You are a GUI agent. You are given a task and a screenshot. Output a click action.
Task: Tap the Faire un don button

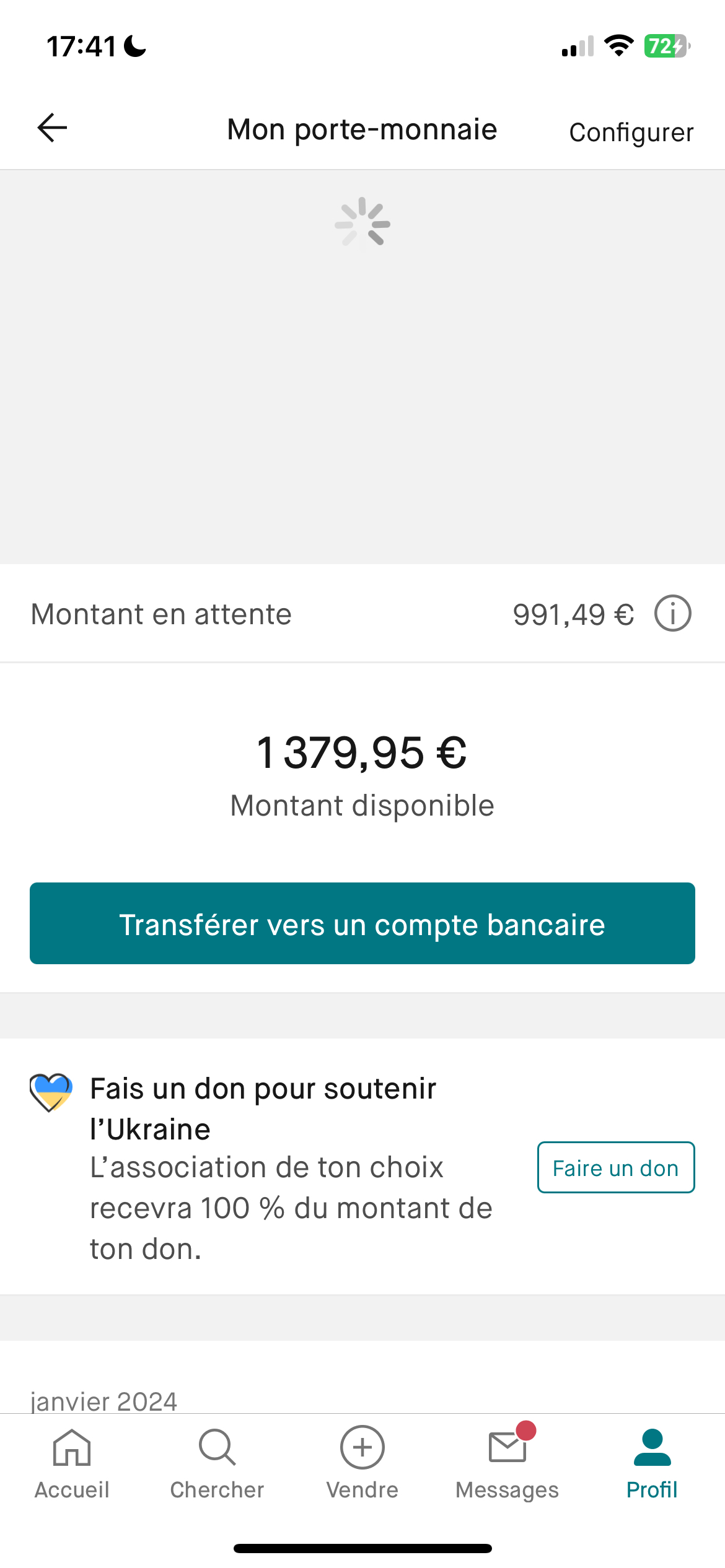coord(615,1167)
